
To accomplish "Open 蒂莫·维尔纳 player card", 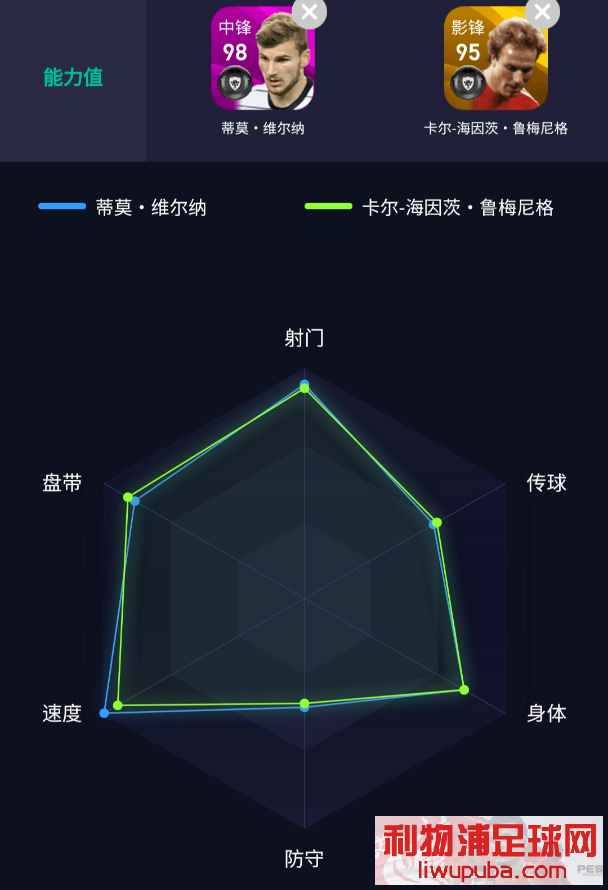I will [x=263, y=59].
